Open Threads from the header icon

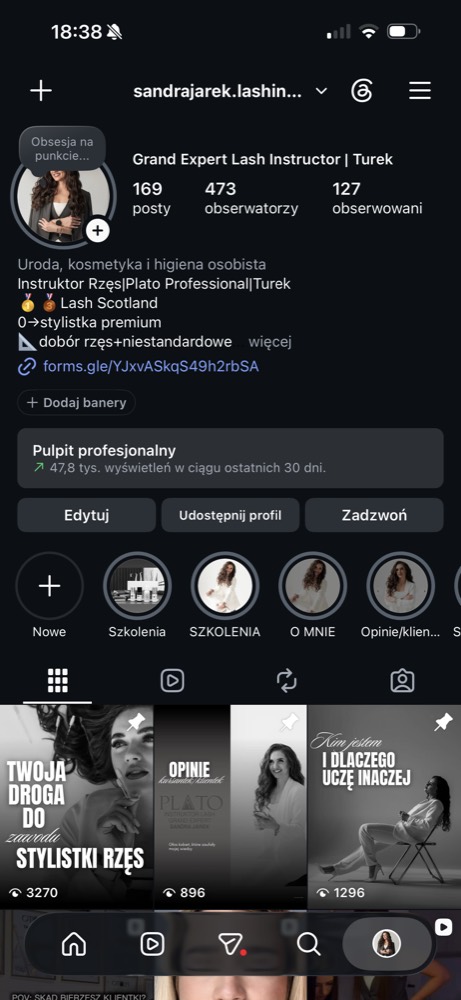[x=362, y=91]
